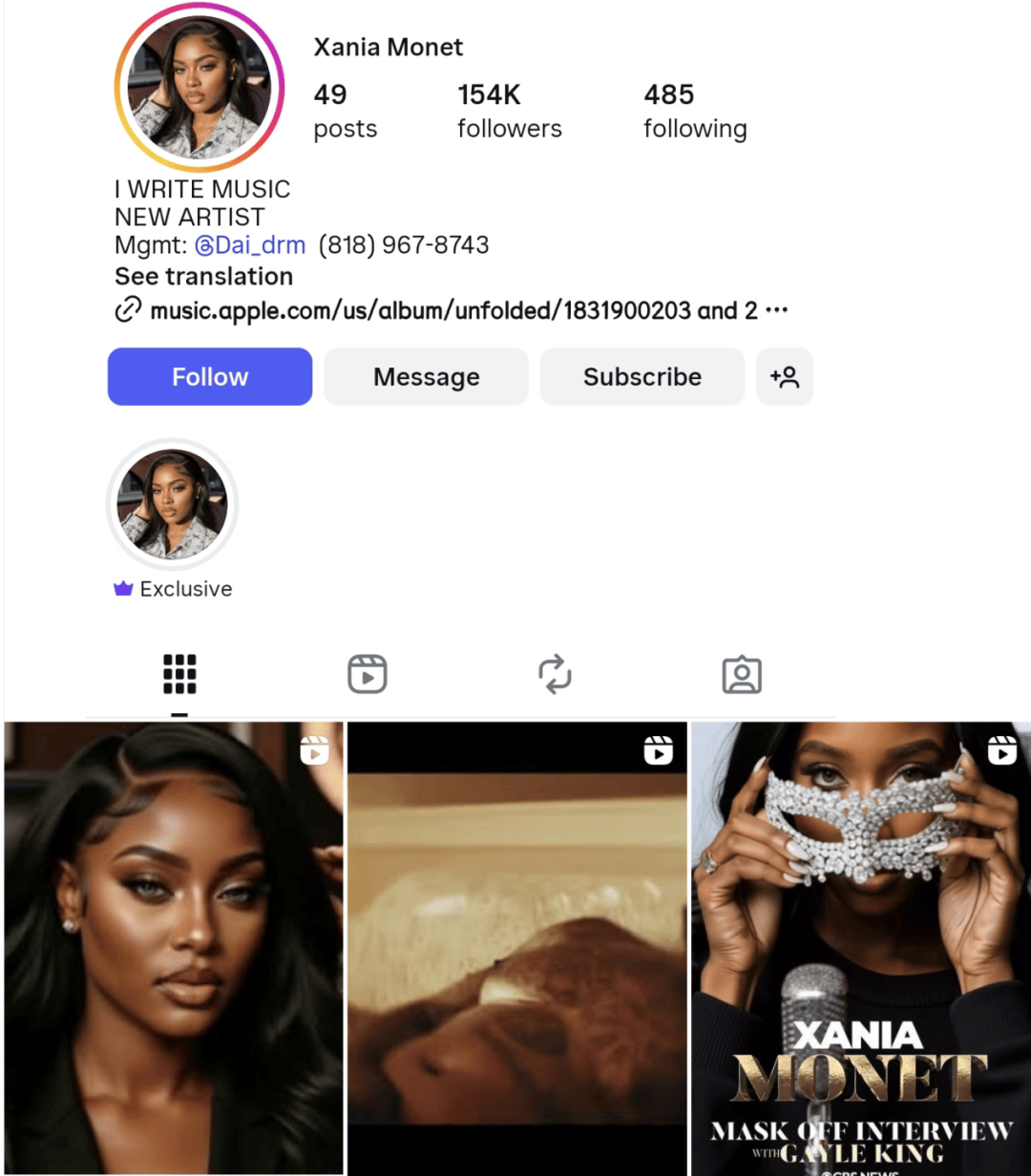View the 485 following list
Image resolution: width=1031 pixels, height=1176 pixels.
click(694, 111)
